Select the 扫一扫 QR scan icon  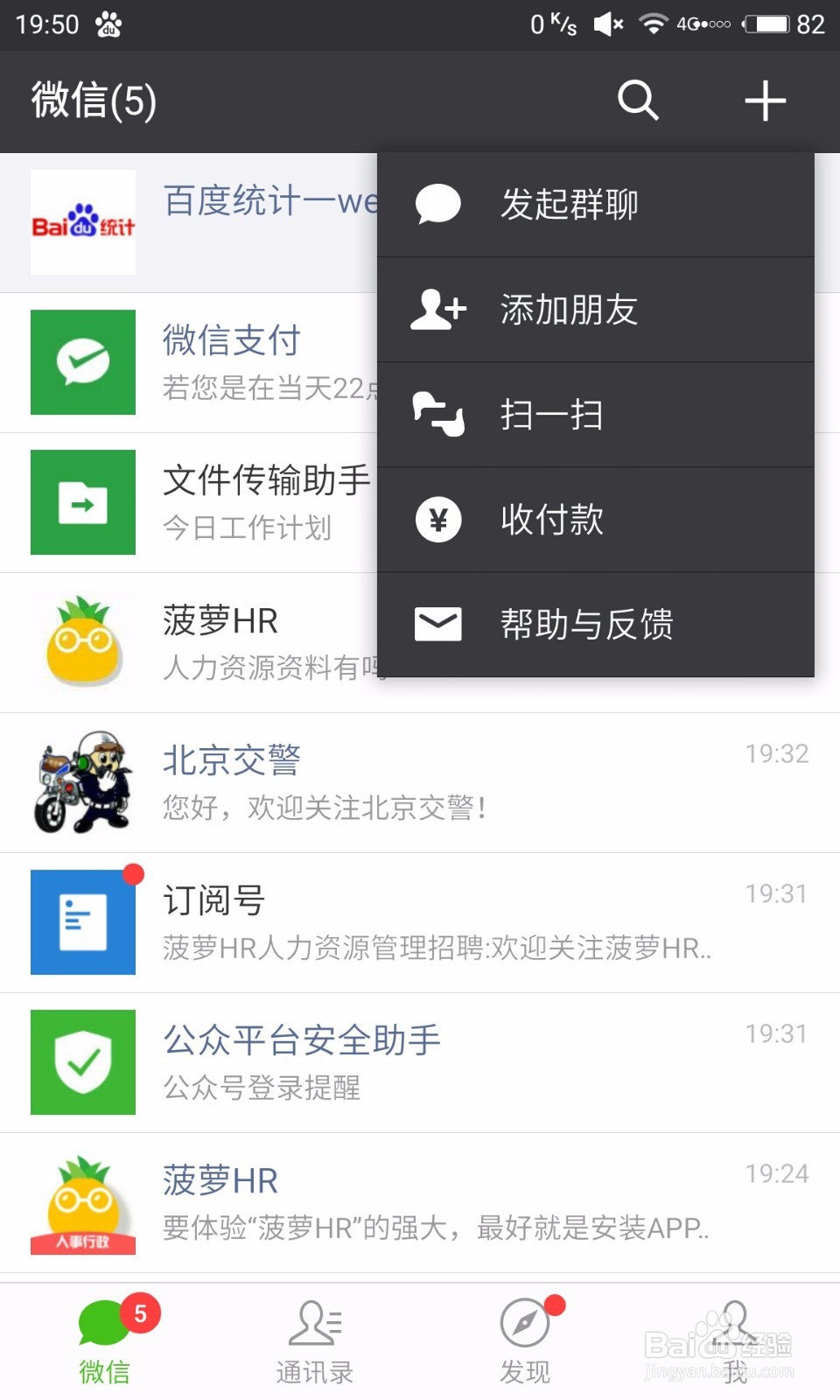(437, 414)
